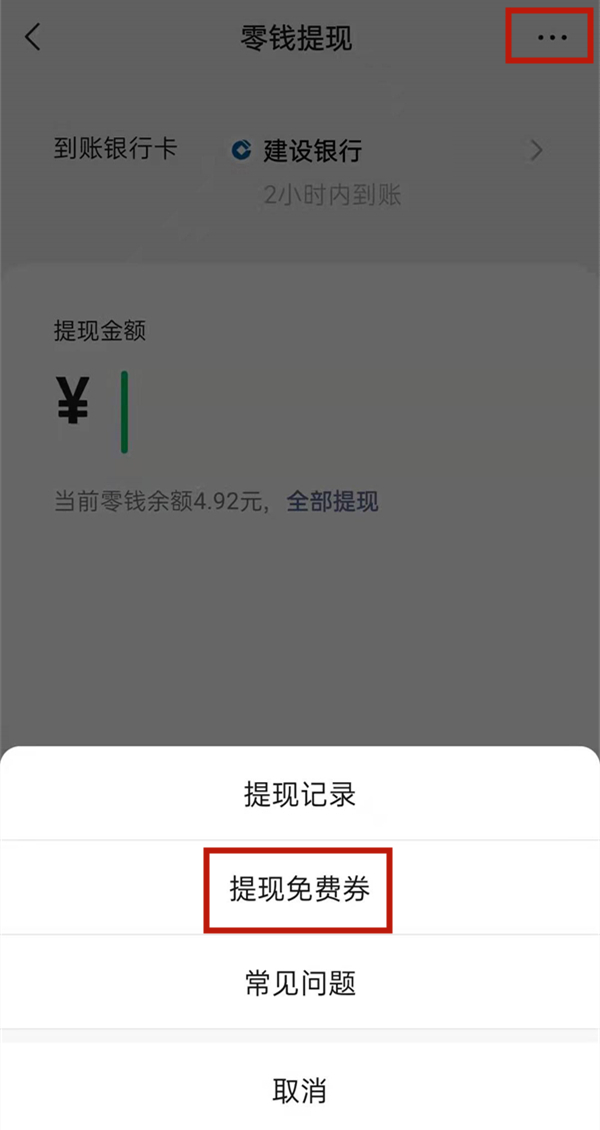This screenshot has width=600, height=1130.
Task: Dismiss the sheet with 取消
Action: coord(300,1090)
